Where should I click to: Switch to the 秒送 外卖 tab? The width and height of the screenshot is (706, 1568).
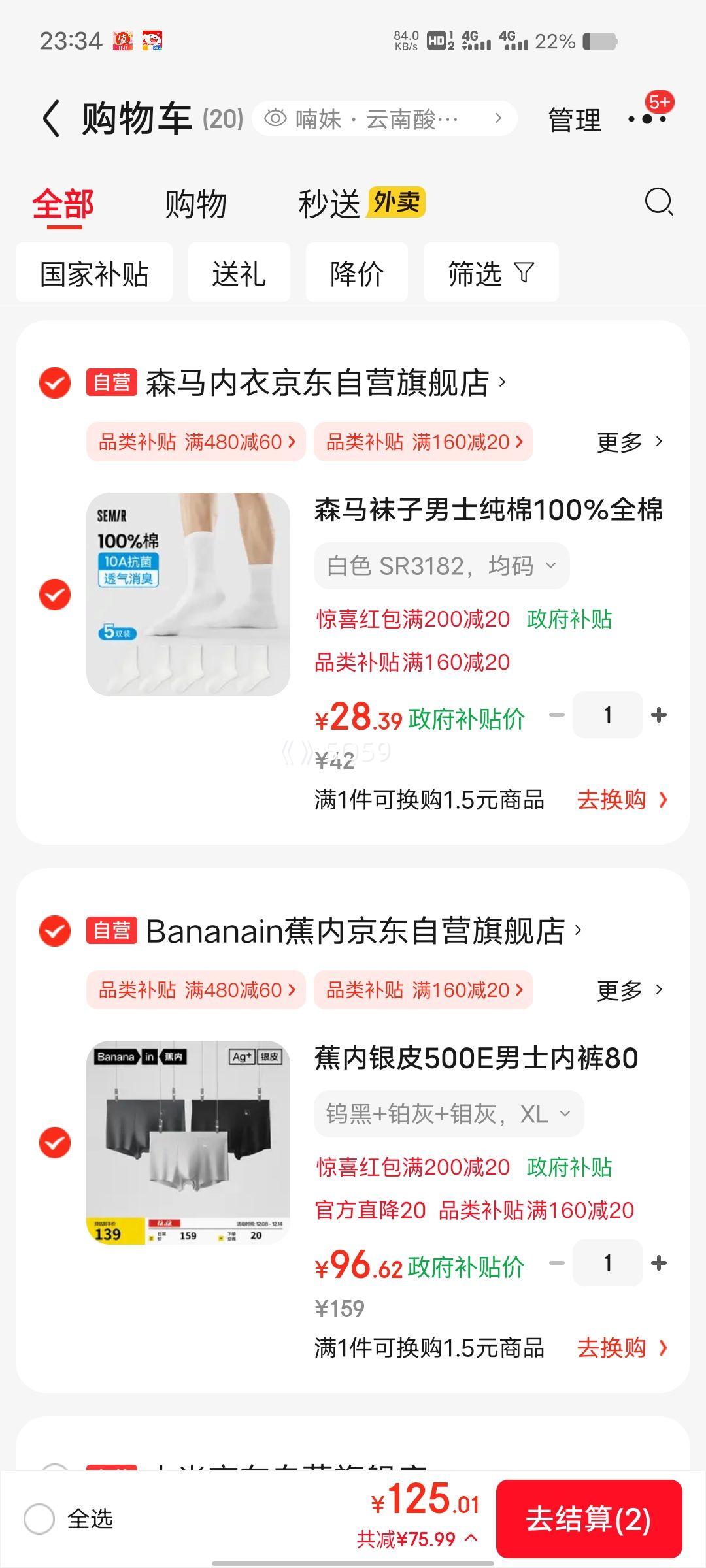point(361,204)
